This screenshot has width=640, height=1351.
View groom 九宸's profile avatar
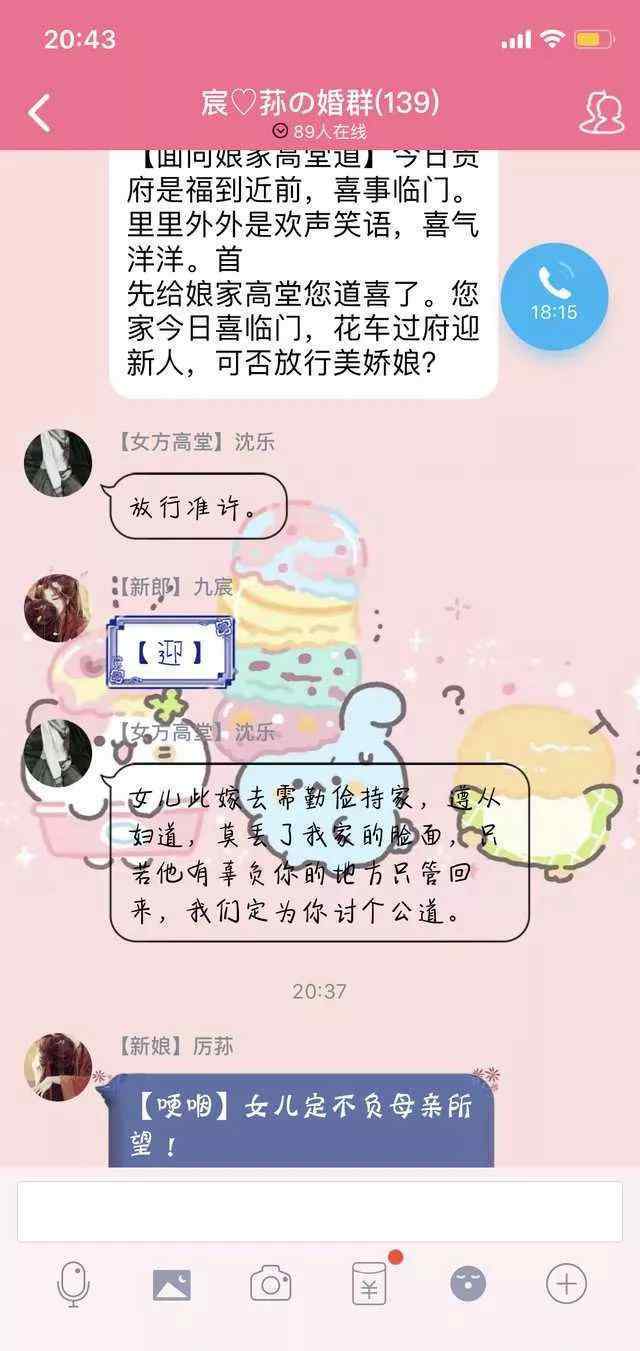[x=58, y=608]
